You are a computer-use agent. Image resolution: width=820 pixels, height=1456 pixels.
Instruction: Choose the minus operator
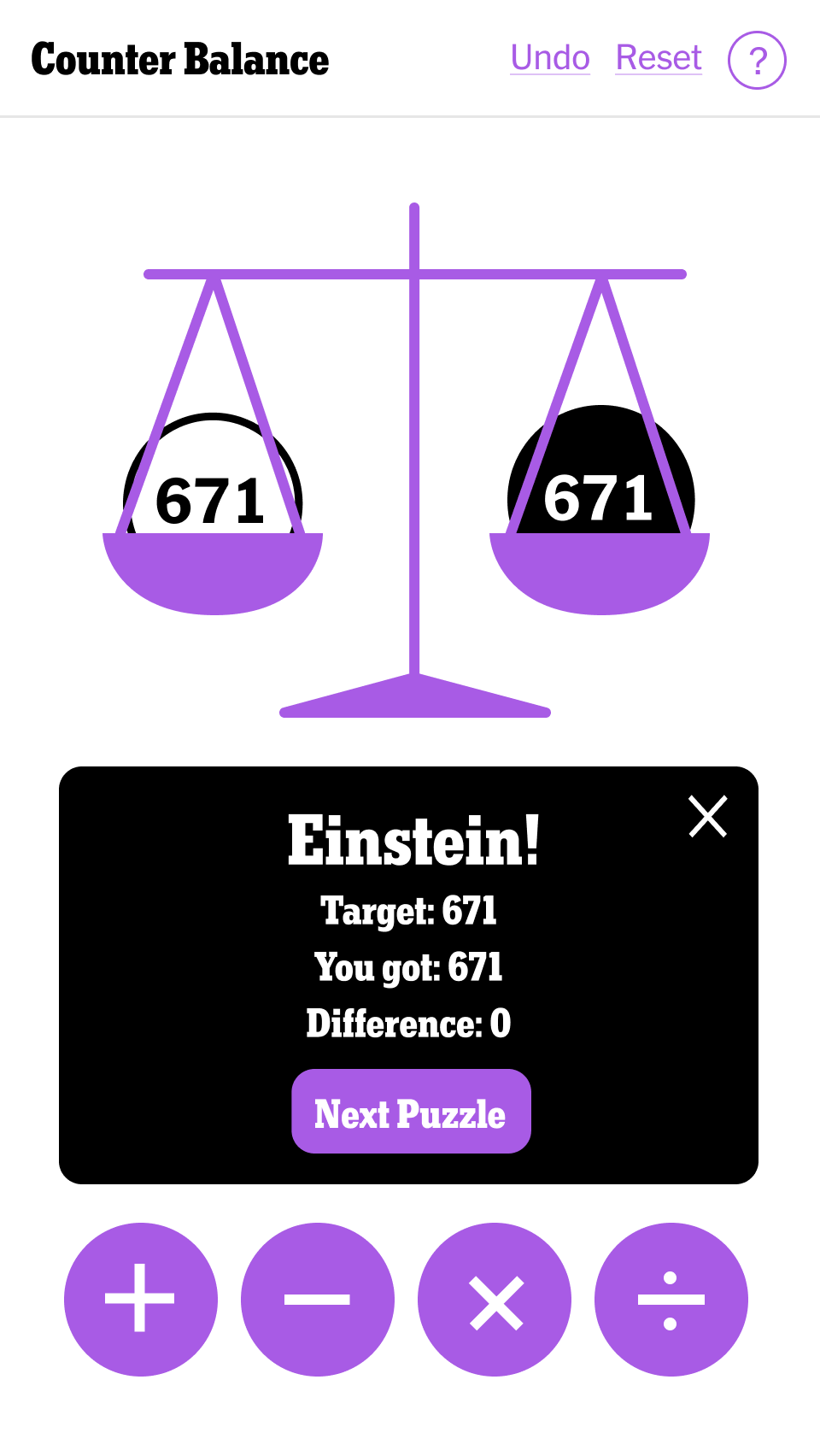point(318,1300)
